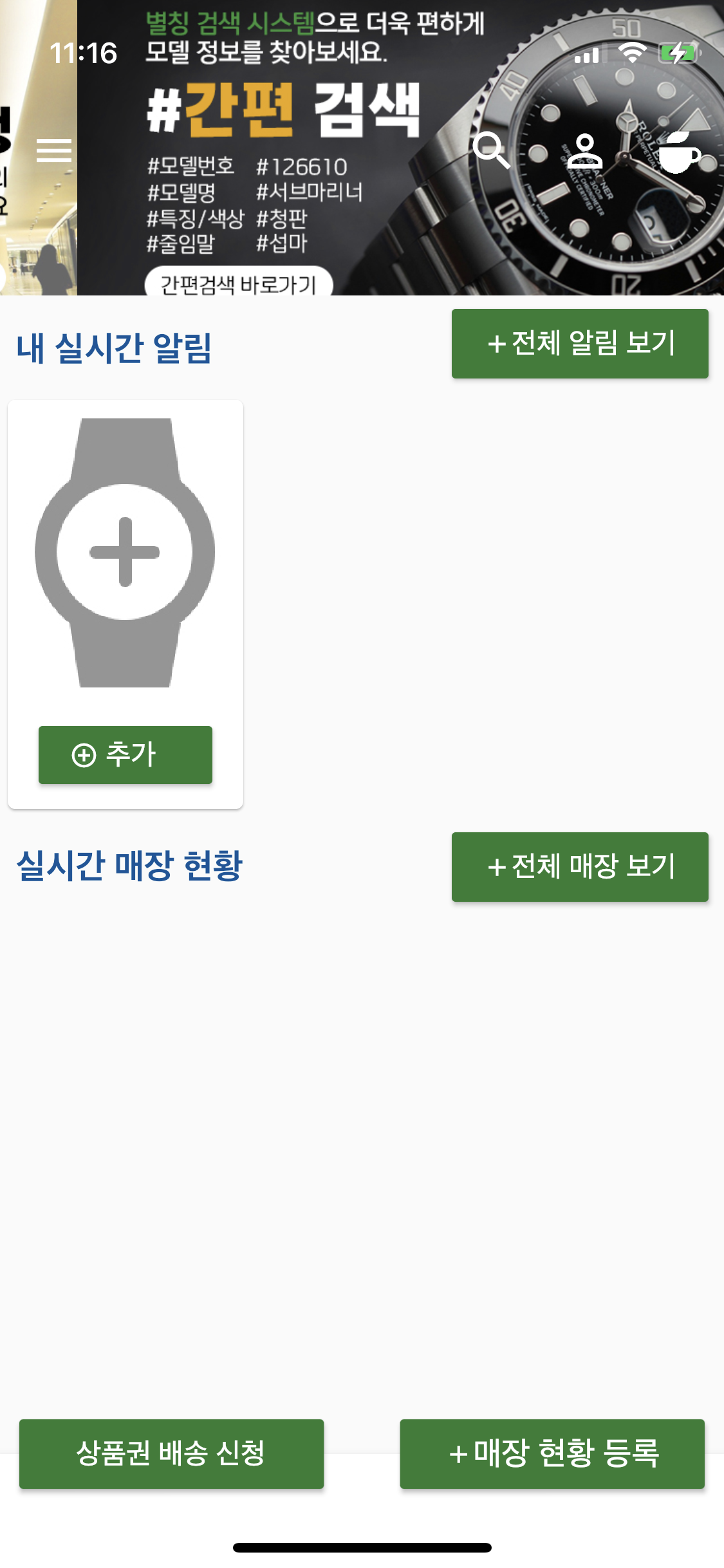
Task: Open the hamburger drawer menu
Action: click(54, 151)
